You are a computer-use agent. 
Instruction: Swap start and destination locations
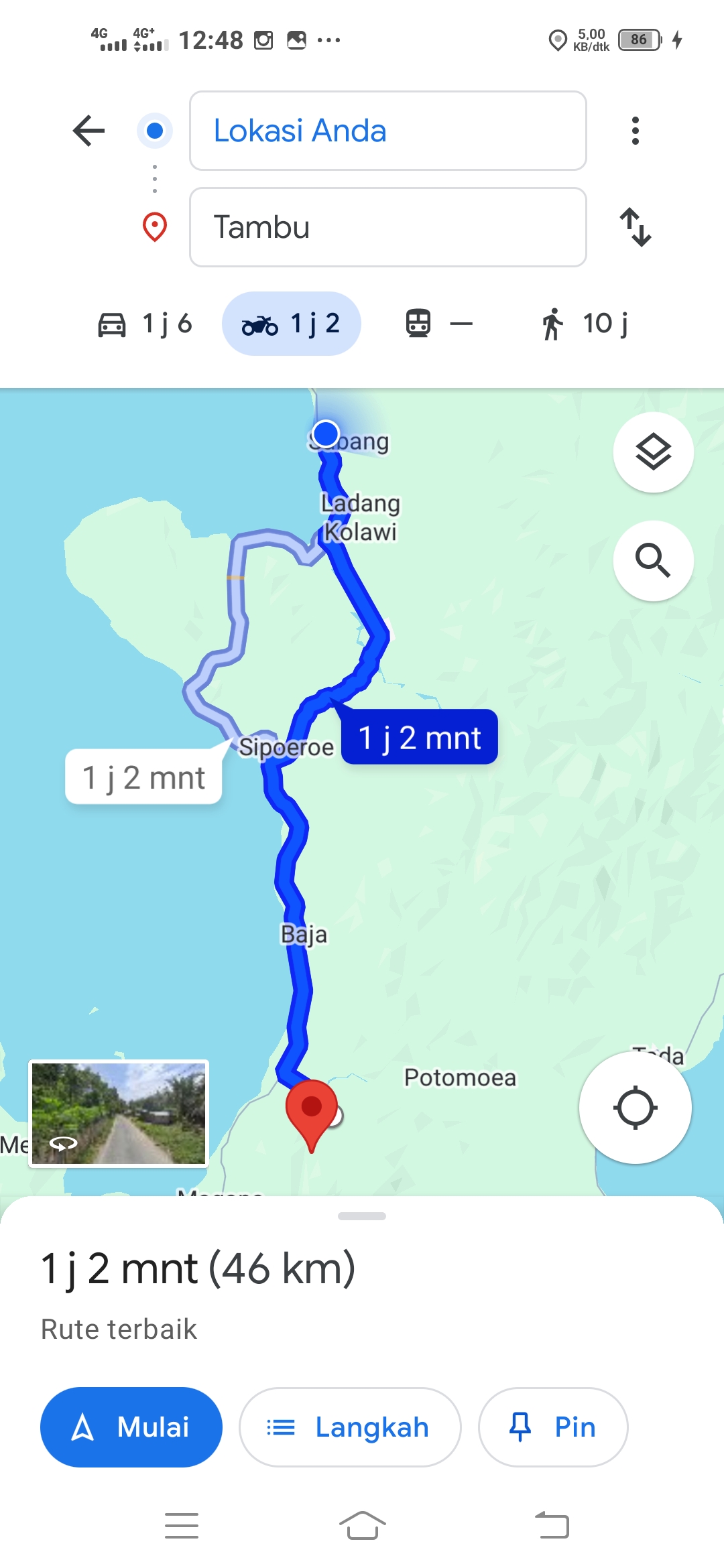(x=635, y=227)
